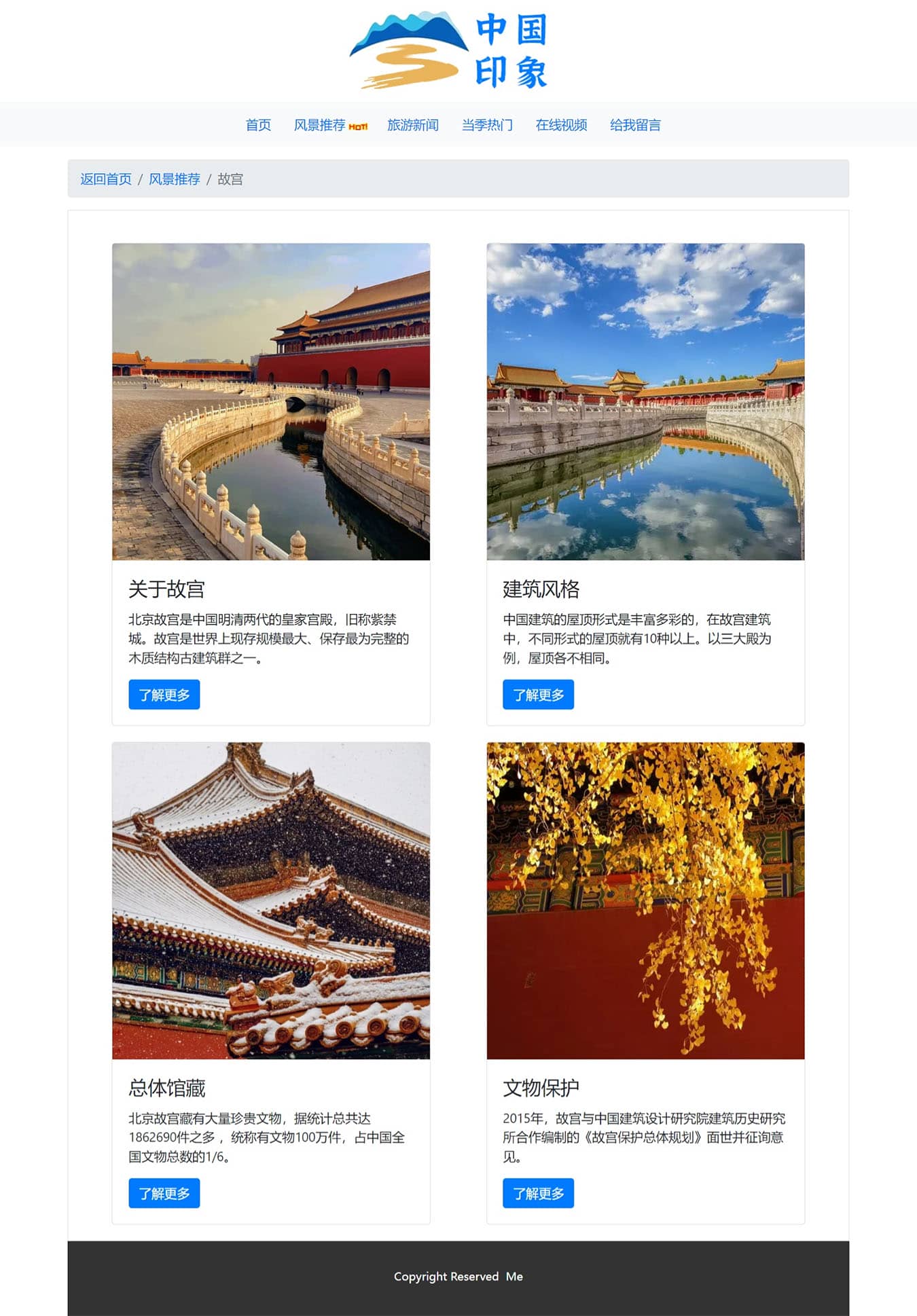This screenshot has height=1316, width=917.
Task: Tap 了解更多 under 建筑风格
Action: click(x=538, y=695)
